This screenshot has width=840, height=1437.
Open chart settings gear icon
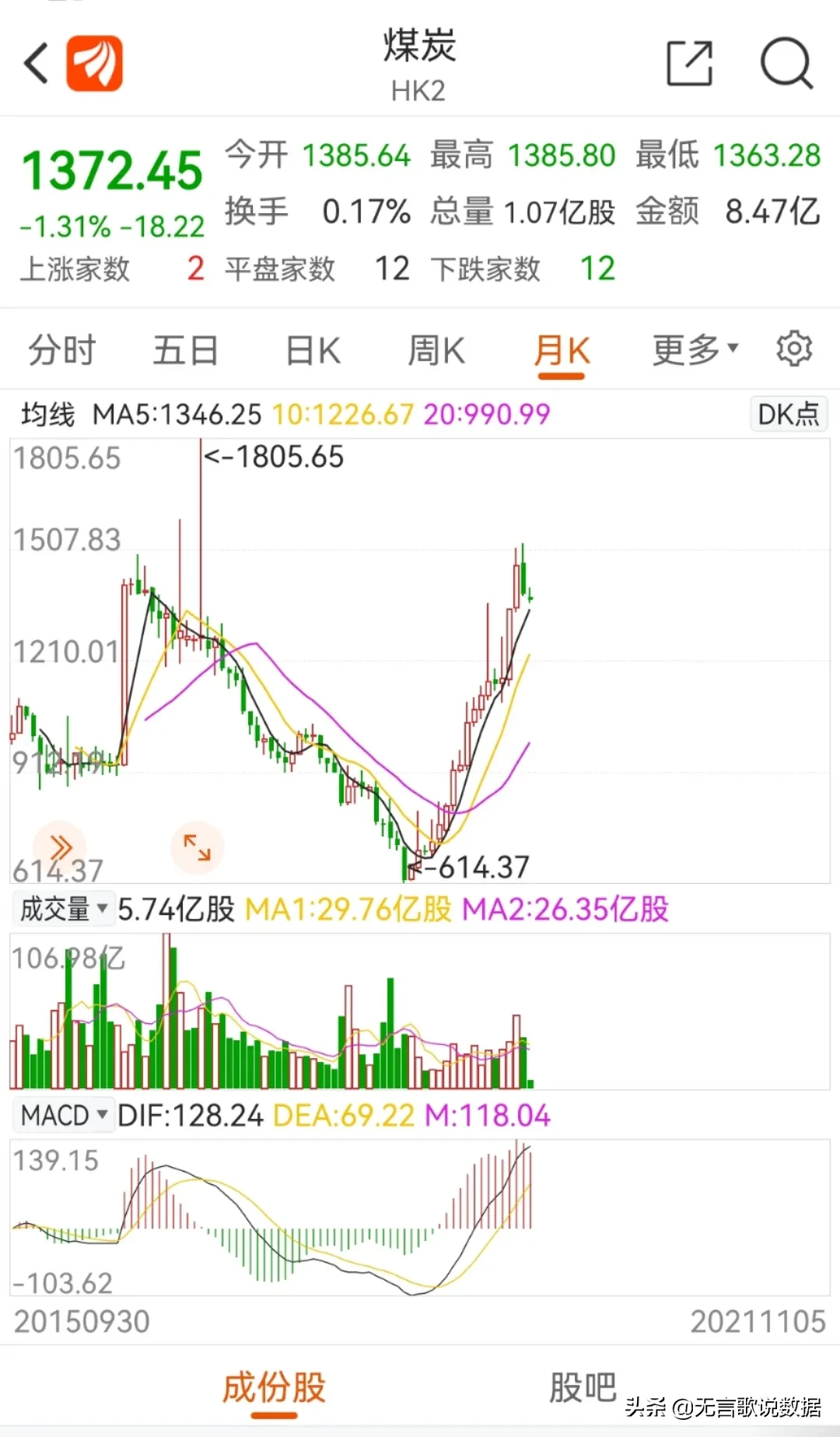point(794,349)
